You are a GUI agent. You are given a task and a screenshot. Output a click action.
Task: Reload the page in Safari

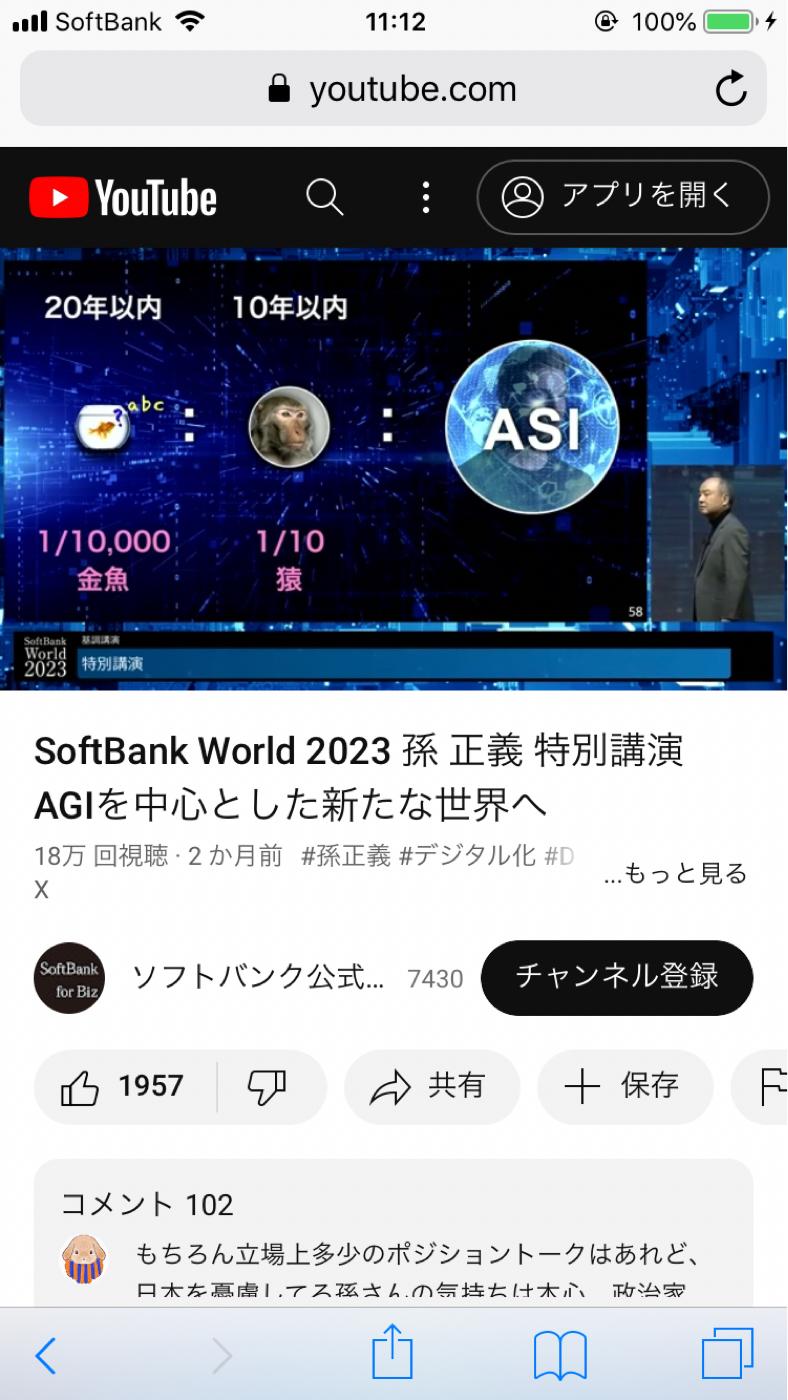click(x=731, y=89)
